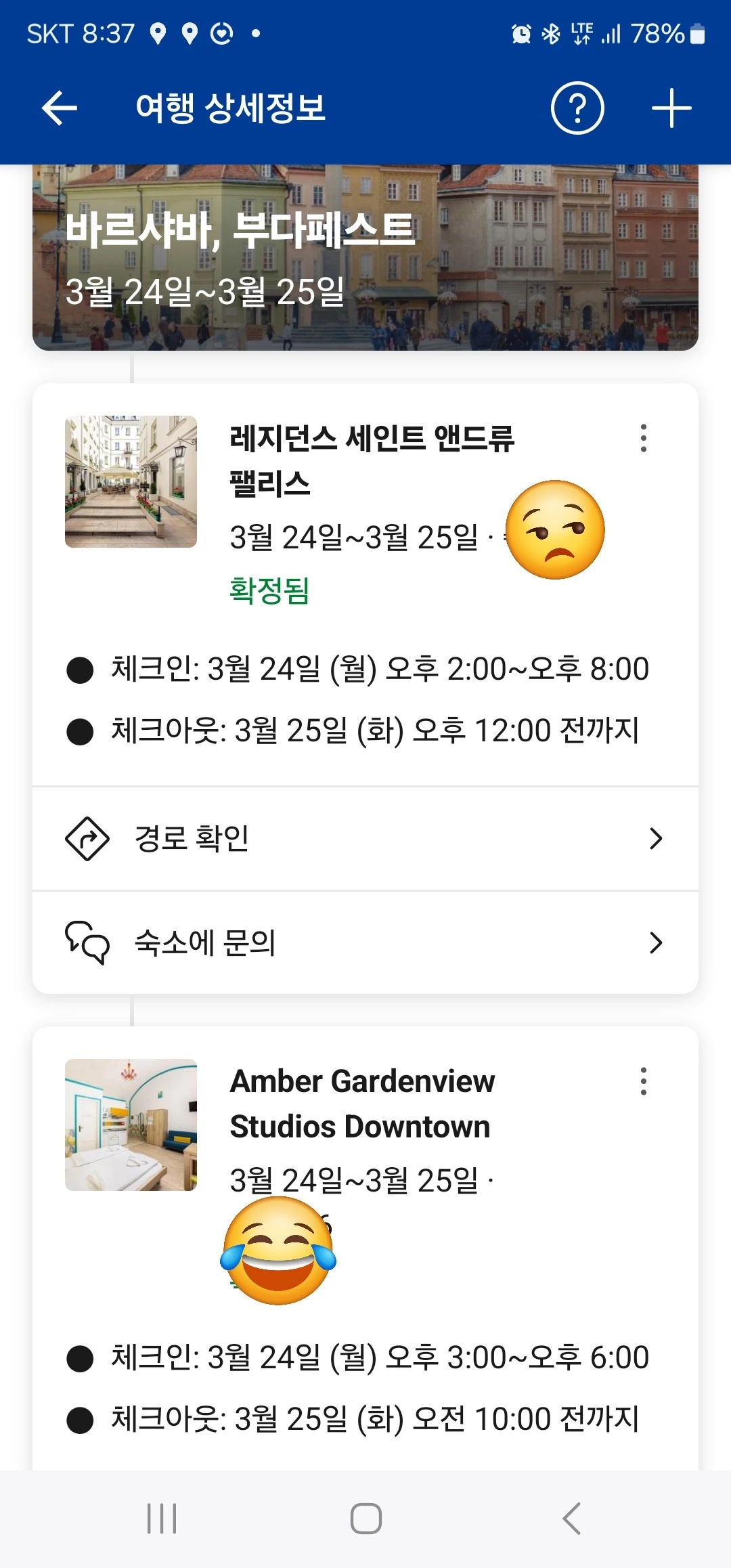
Task: Open the system recent apps view
Action: pyautogui.click(x=162, y=1518)
